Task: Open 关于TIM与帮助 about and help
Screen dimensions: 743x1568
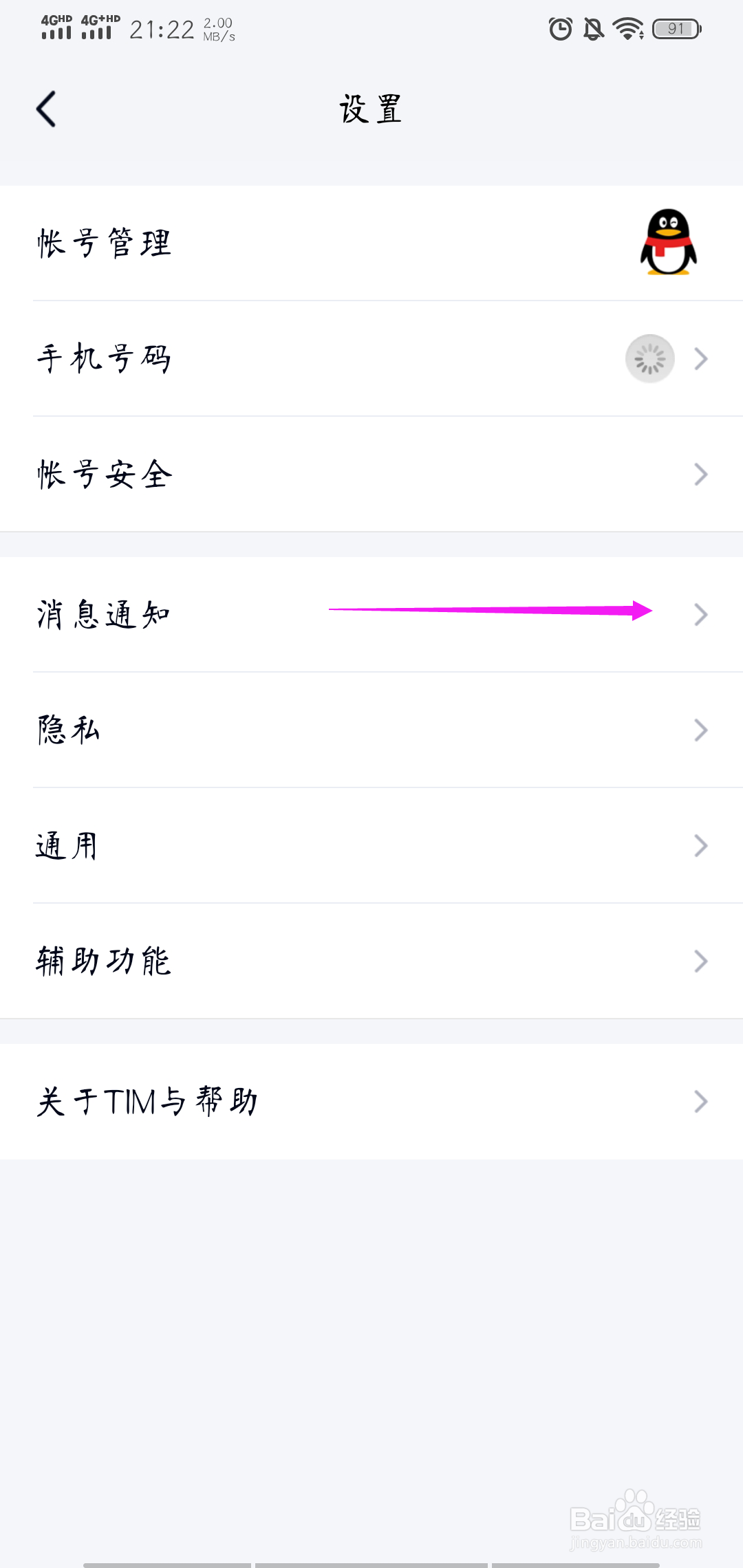Action: [371, 1101]
